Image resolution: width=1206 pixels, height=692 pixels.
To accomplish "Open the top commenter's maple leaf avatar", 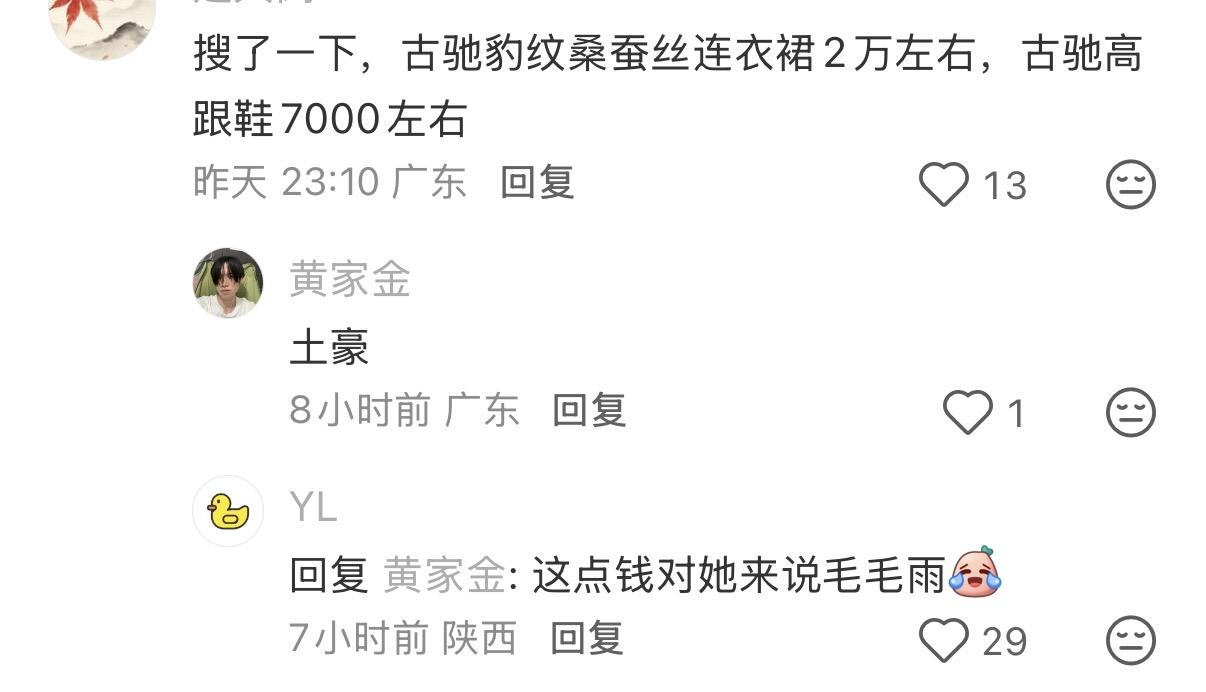I will point(103,20).
